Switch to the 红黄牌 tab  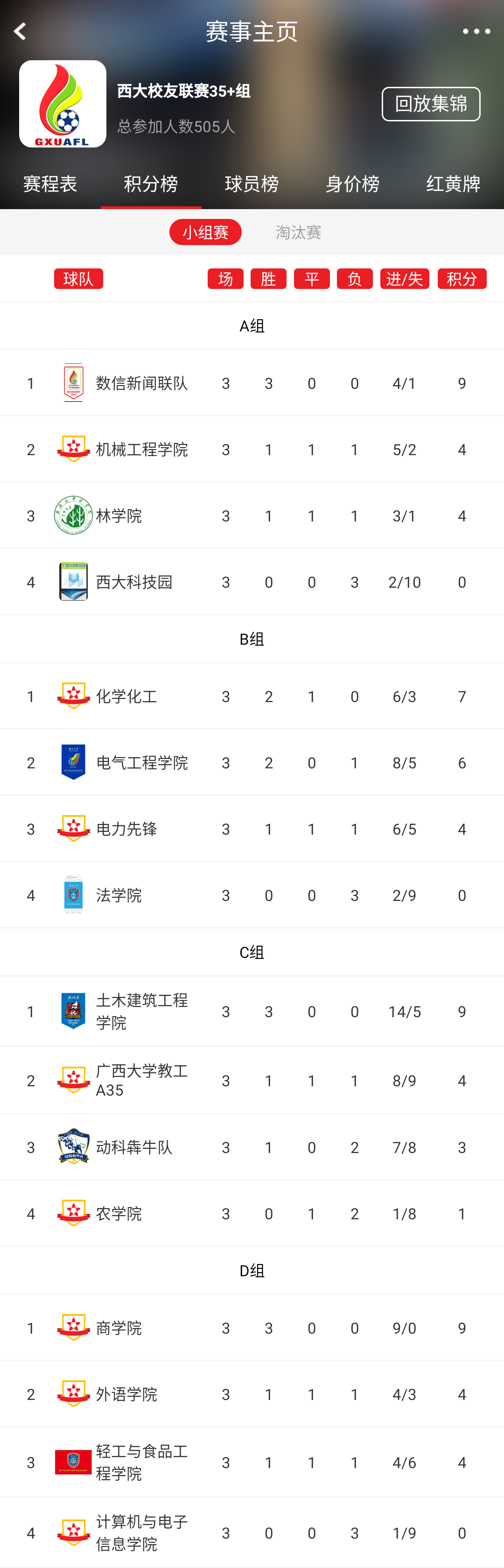click(453, 184)
